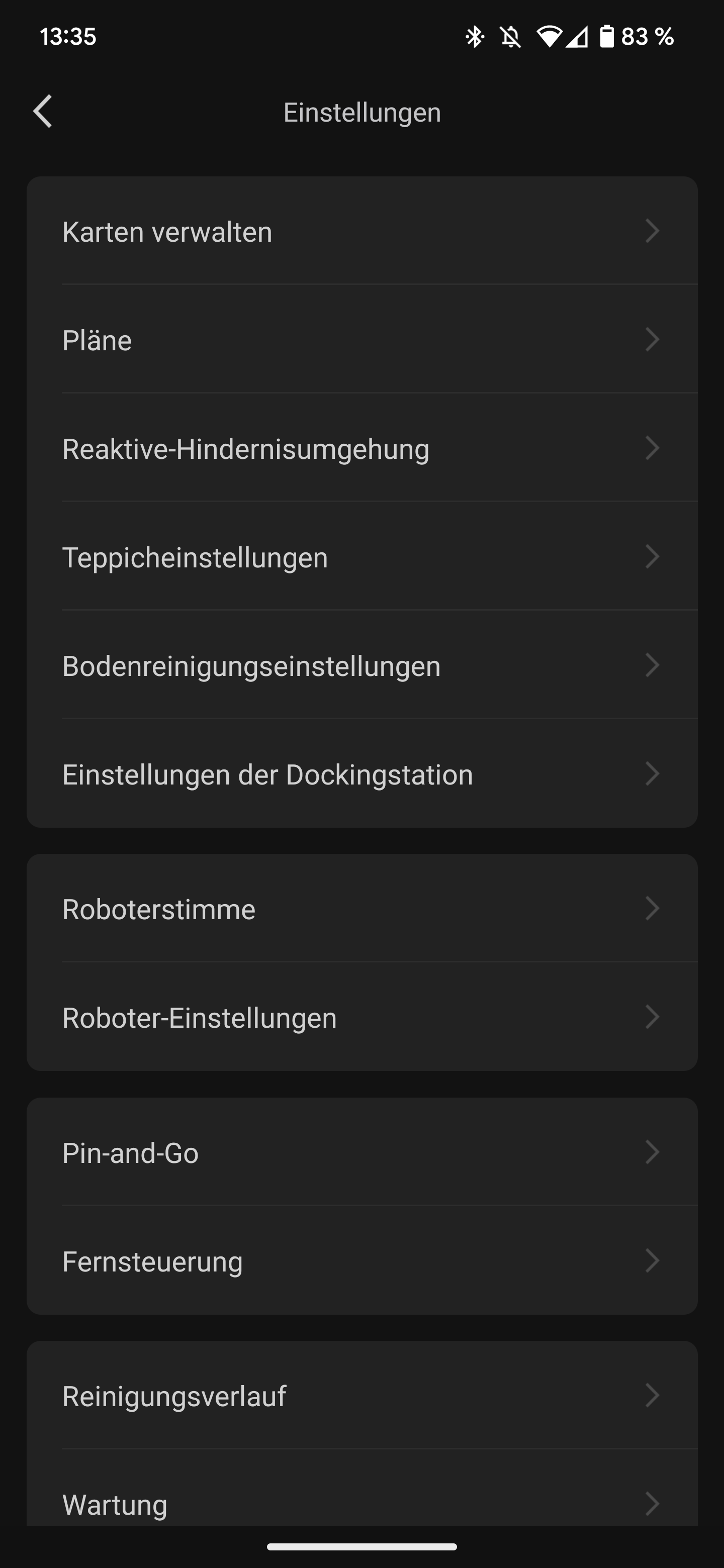Tap the Pin-and-Go label text
The image size is (724, 1568).
pos(131,1152)
